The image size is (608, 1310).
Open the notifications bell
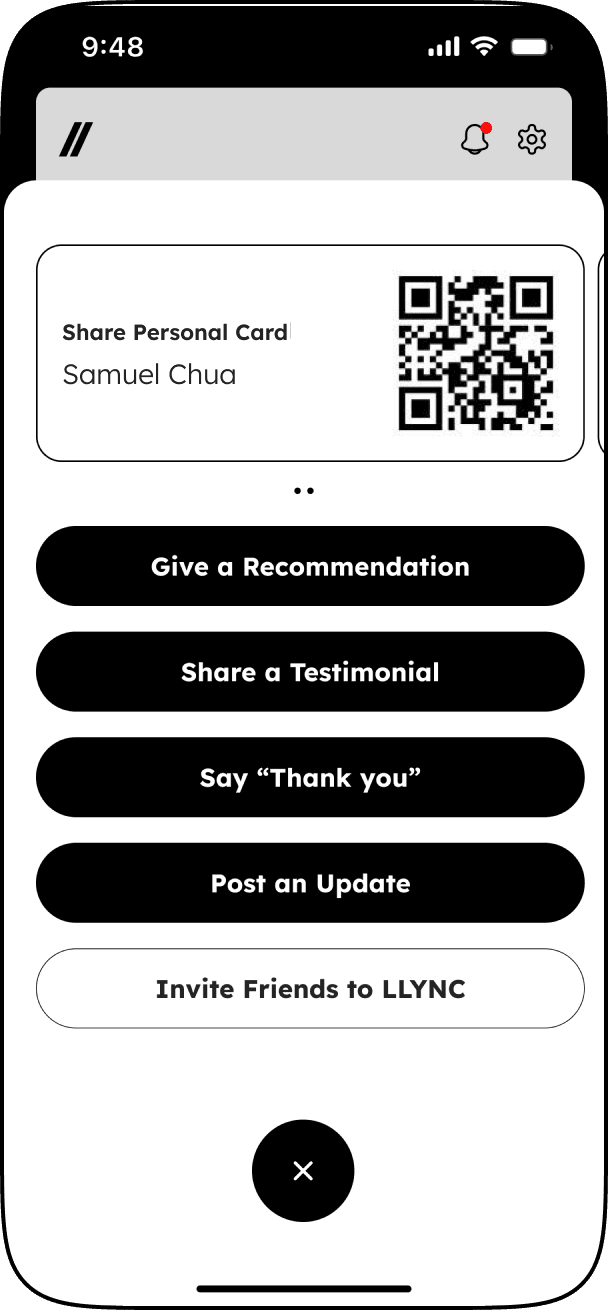pyautogui.click(x=475, y=140)
